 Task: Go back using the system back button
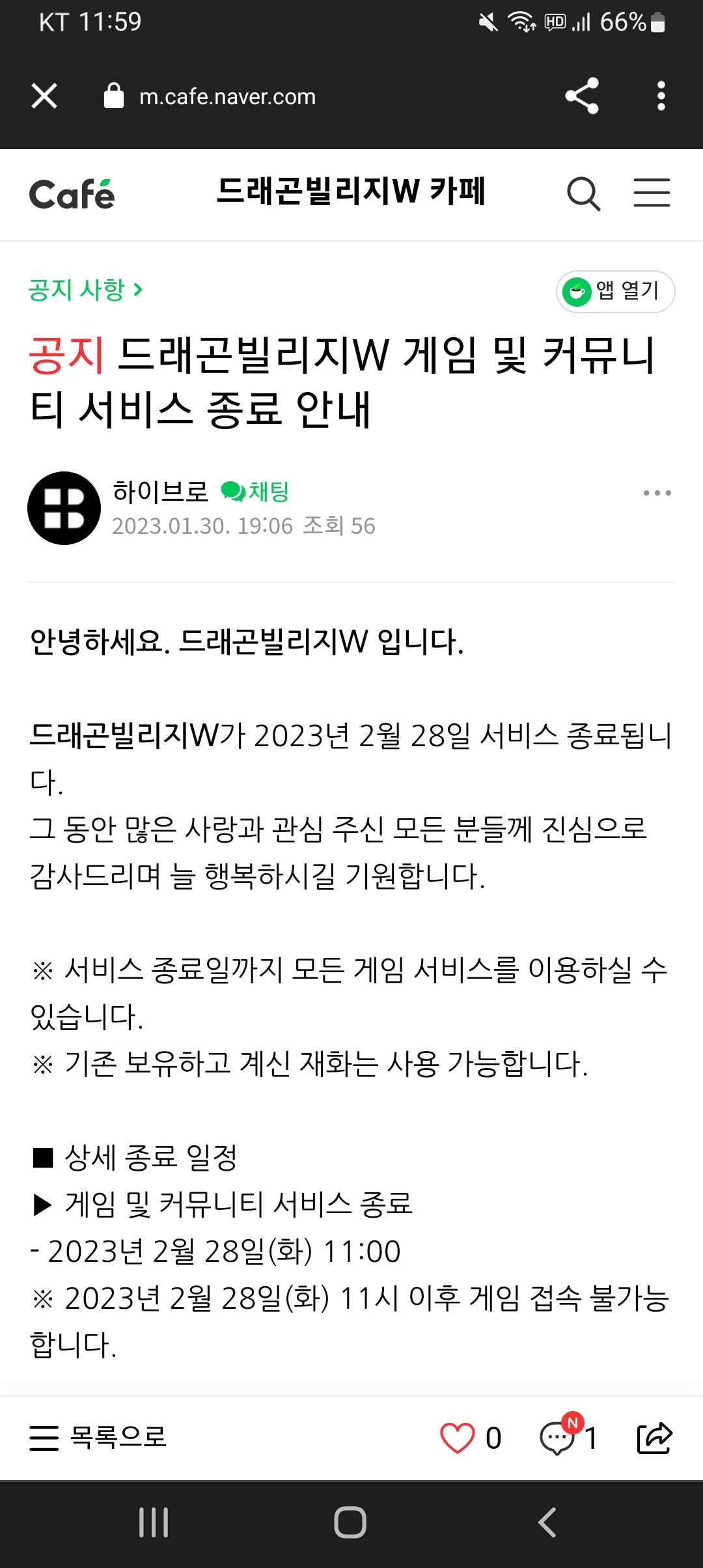click(547, 1522)
